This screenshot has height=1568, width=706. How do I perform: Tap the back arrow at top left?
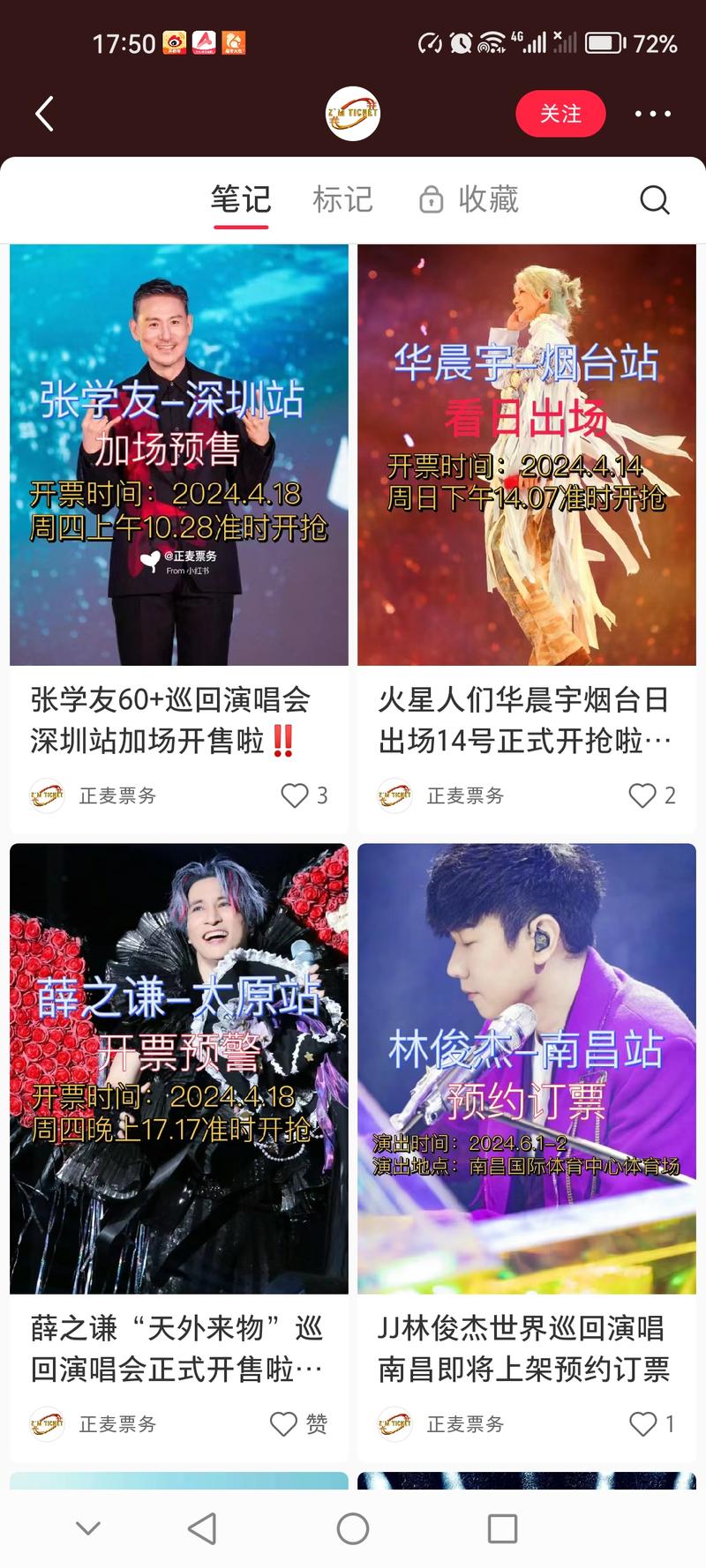click(46, 115)
